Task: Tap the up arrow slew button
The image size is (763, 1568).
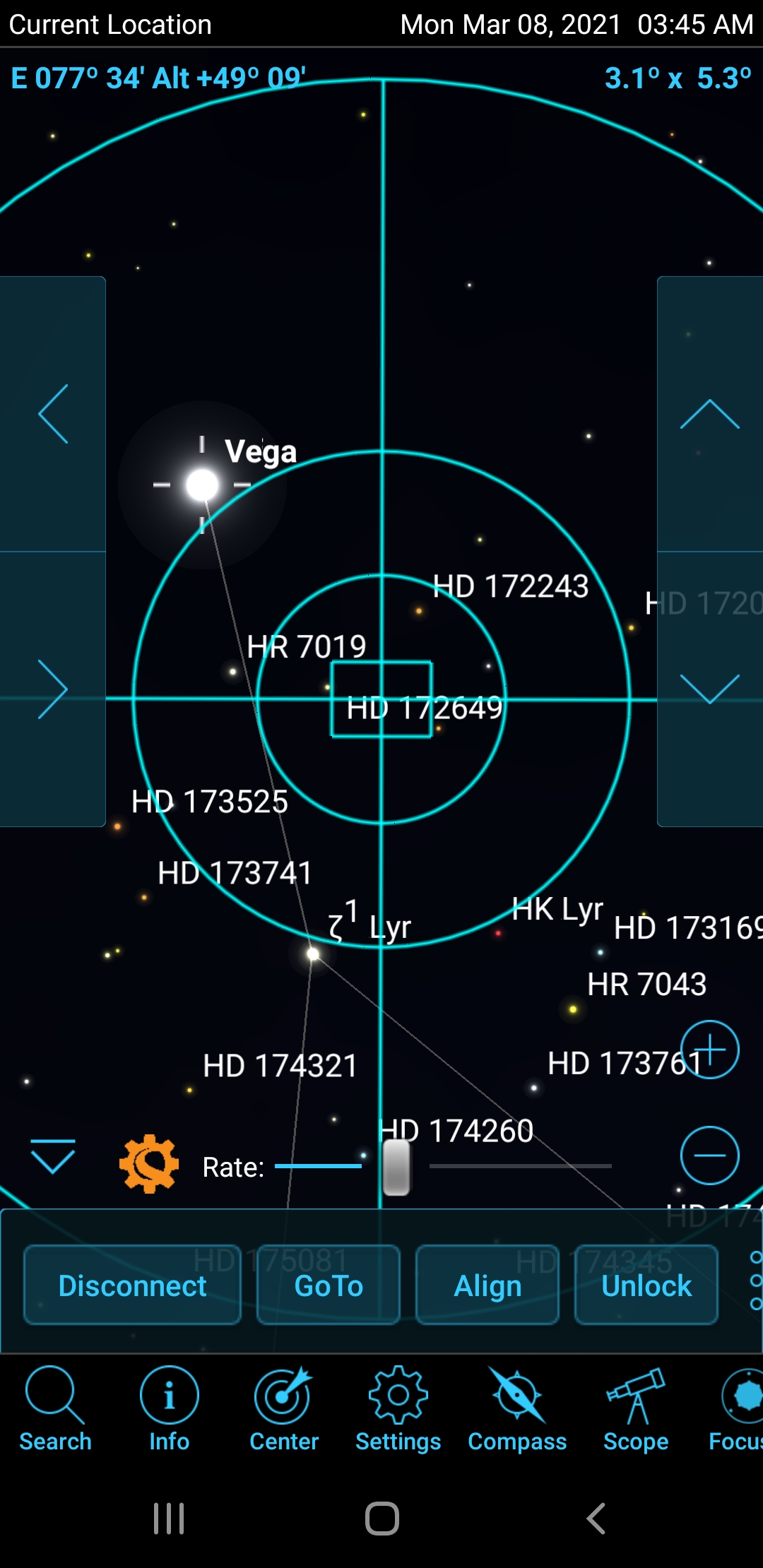Action: coord(710,414)
